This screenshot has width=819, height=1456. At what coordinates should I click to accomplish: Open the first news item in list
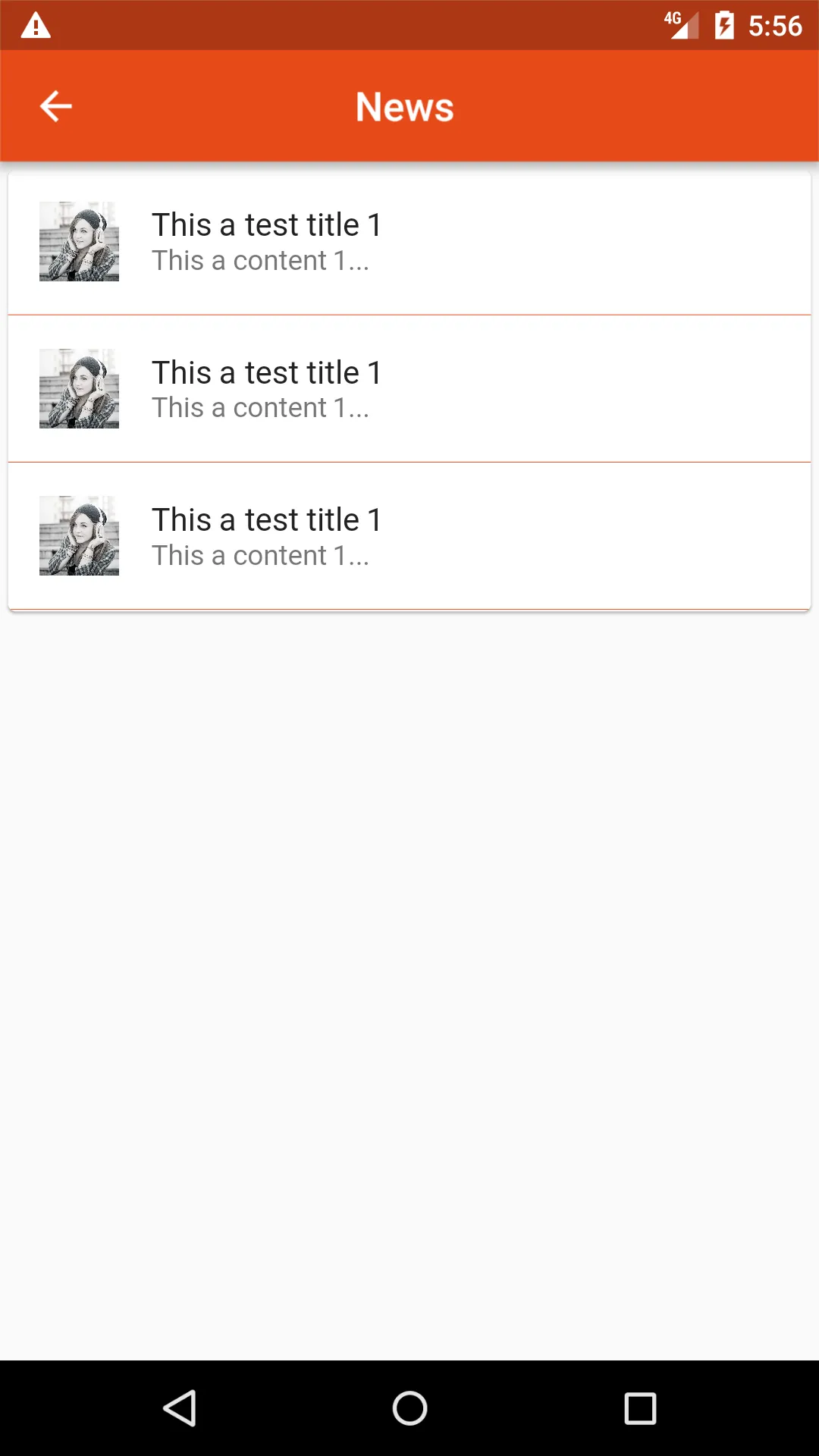[x=409, y=243]
